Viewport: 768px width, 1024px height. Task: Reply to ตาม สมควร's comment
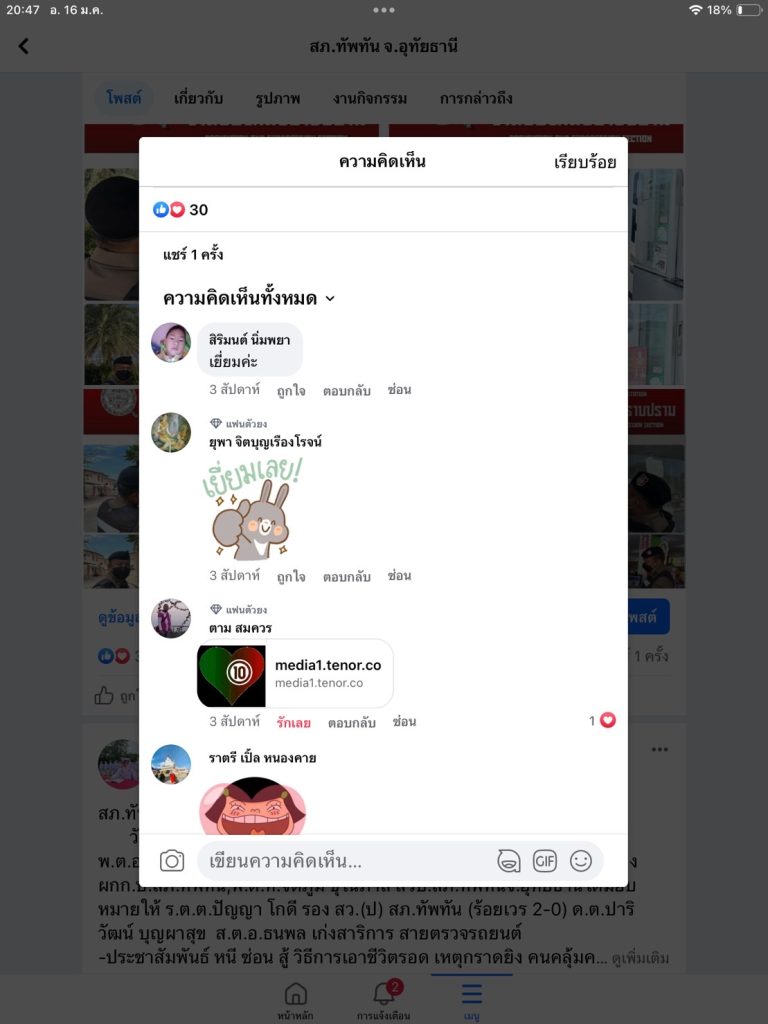tap(351, 722)
